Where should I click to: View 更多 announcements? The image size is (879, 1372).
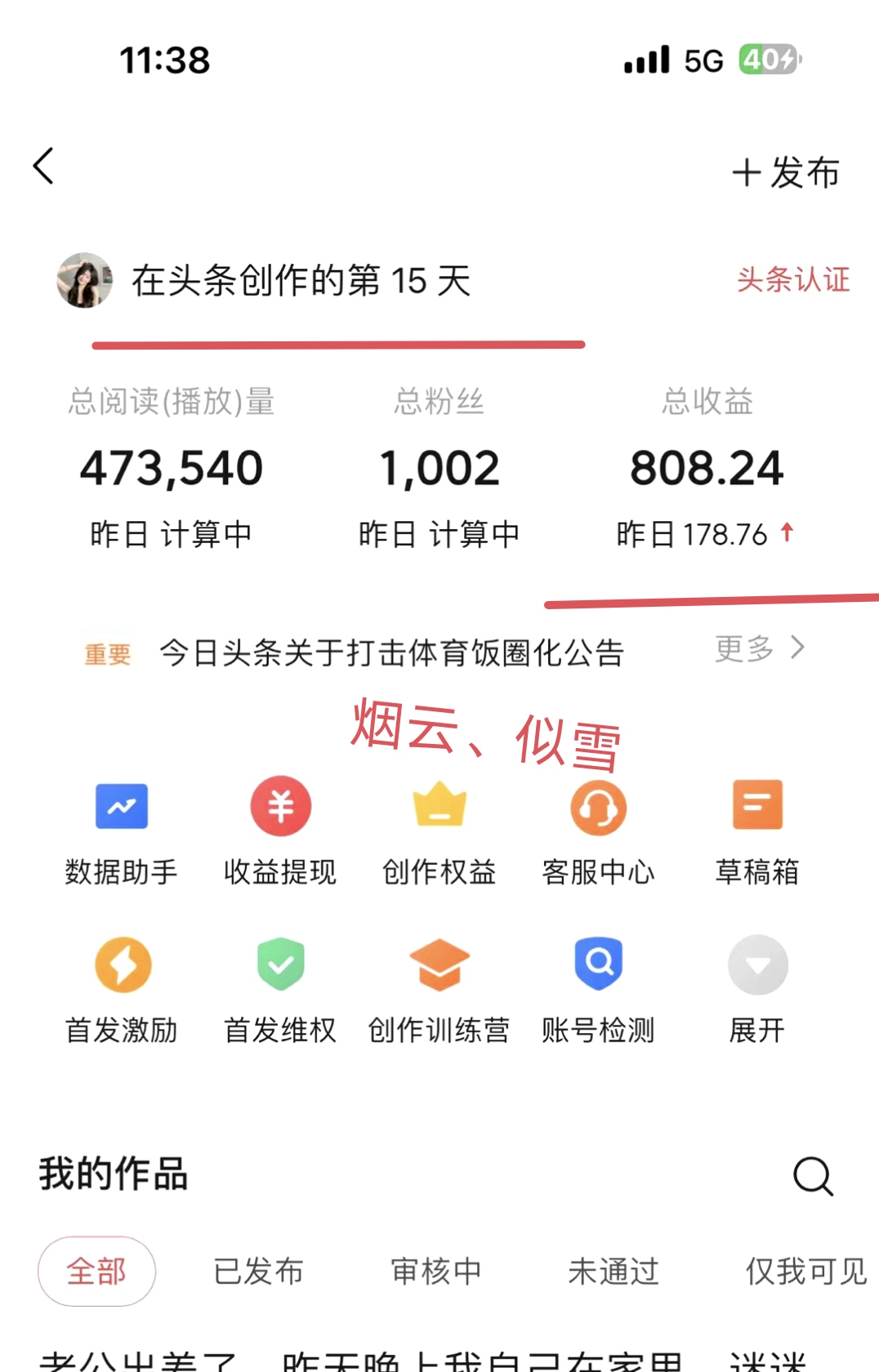tap(759, 649)
